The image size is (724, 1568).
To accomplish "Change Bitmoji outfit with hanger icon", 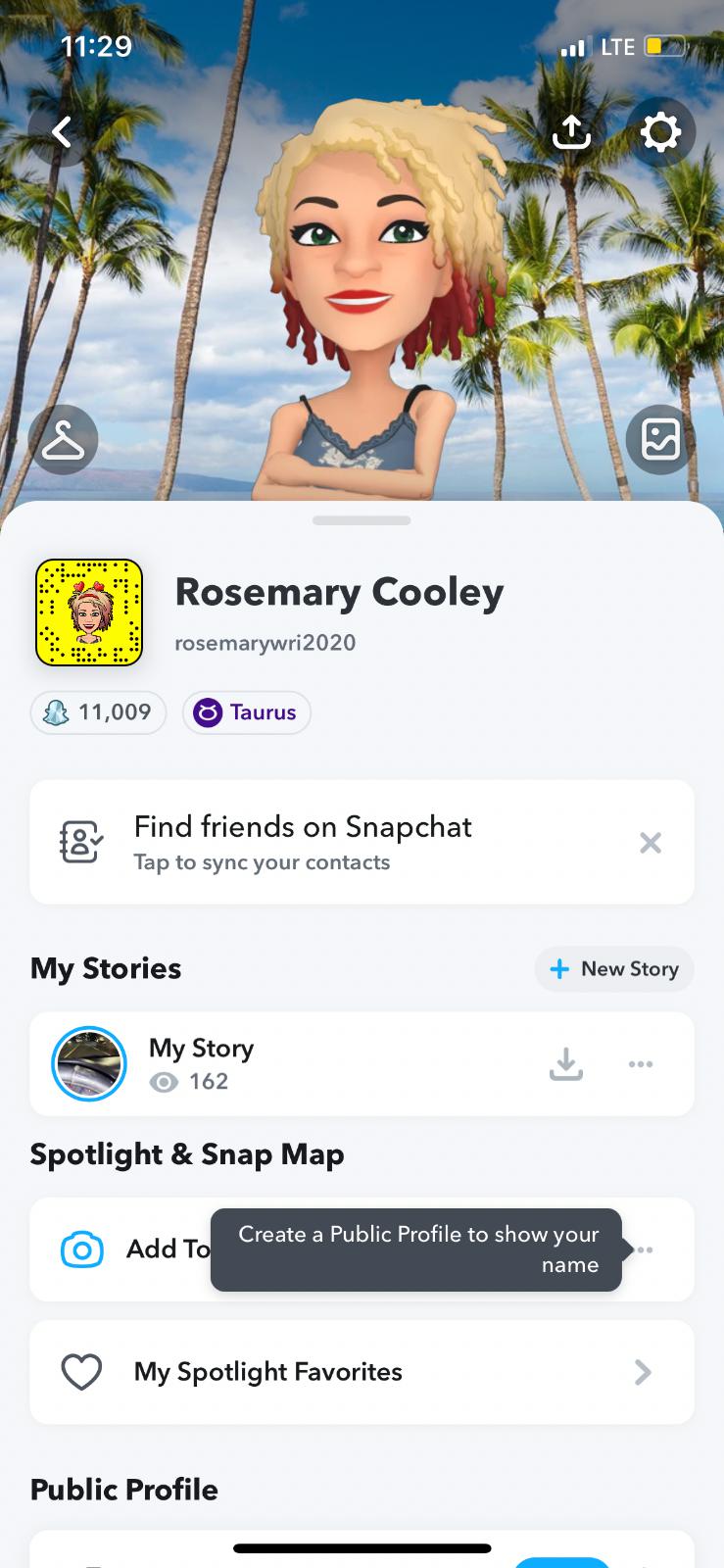I will click(x=64, y=440).
